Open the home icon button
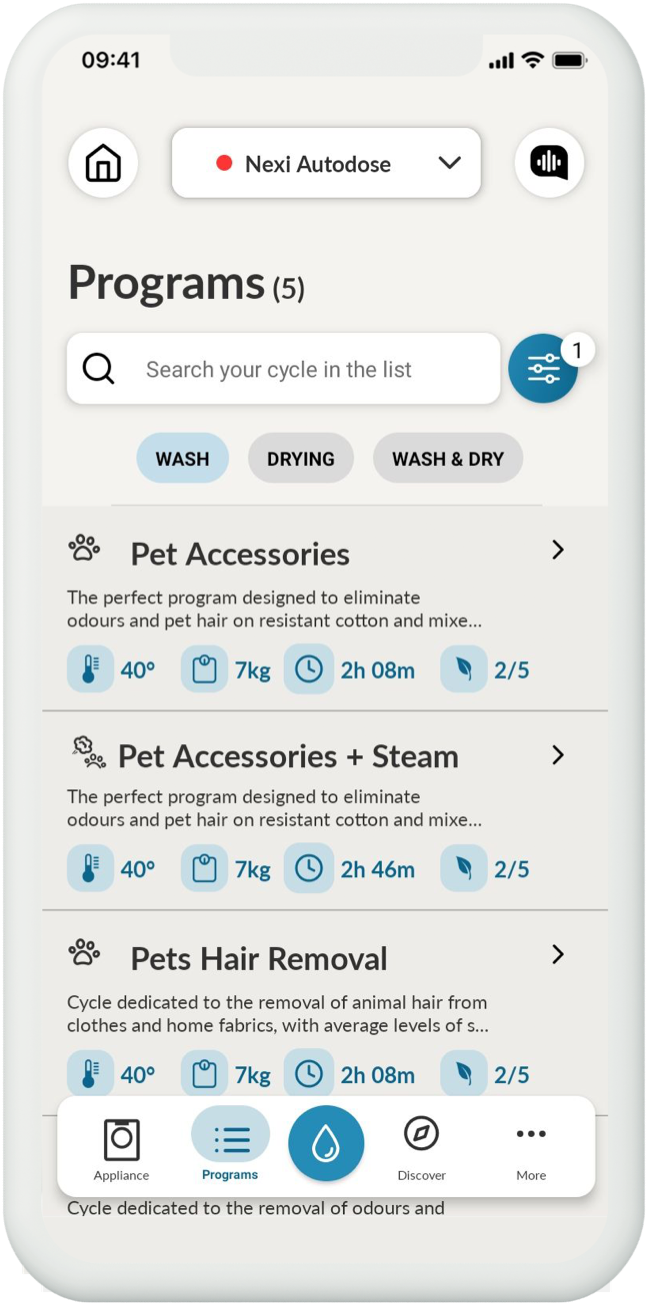648x1306 pixels. (103, 163)
